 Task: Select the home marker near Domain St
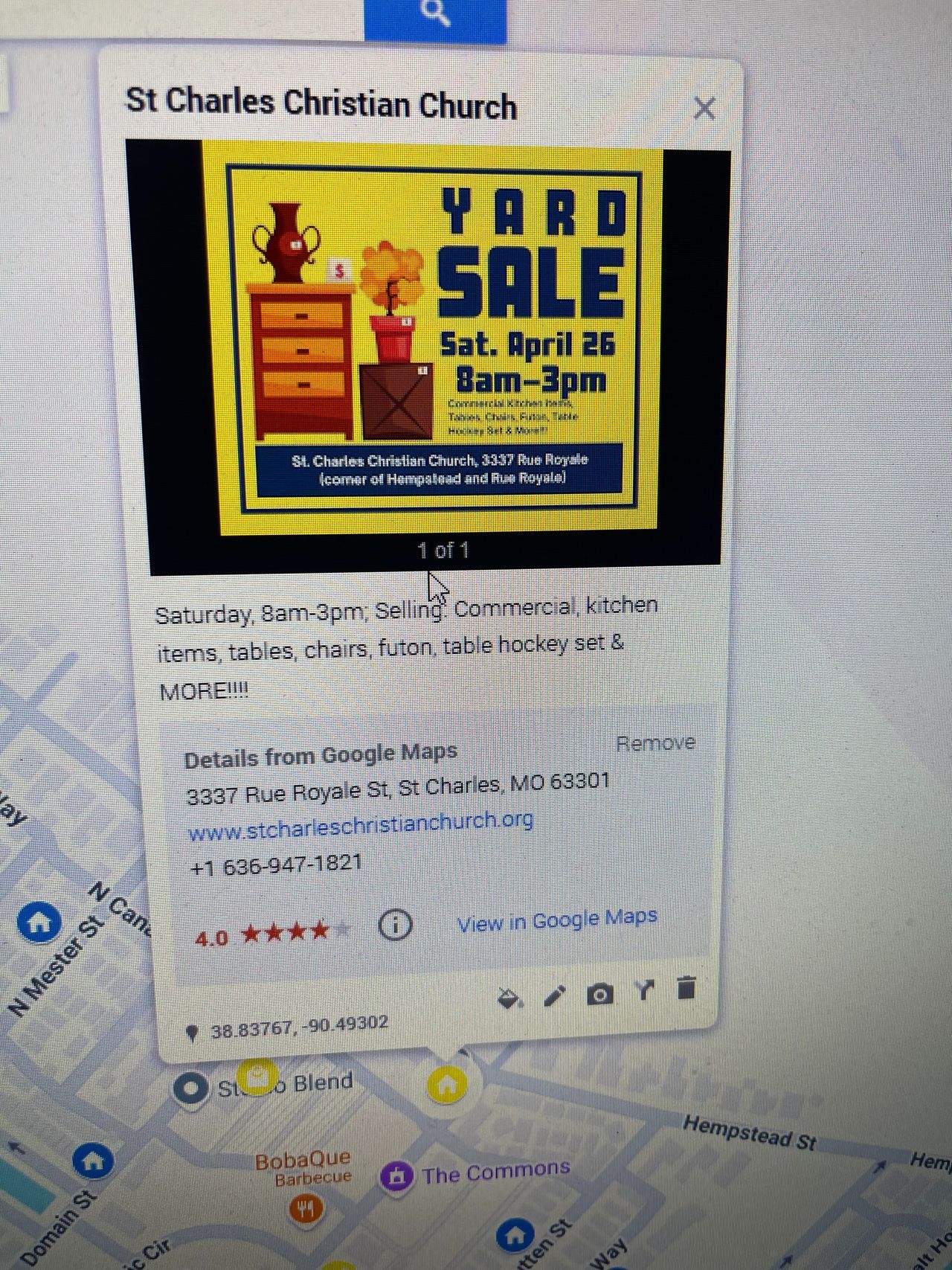(94, 1161)
